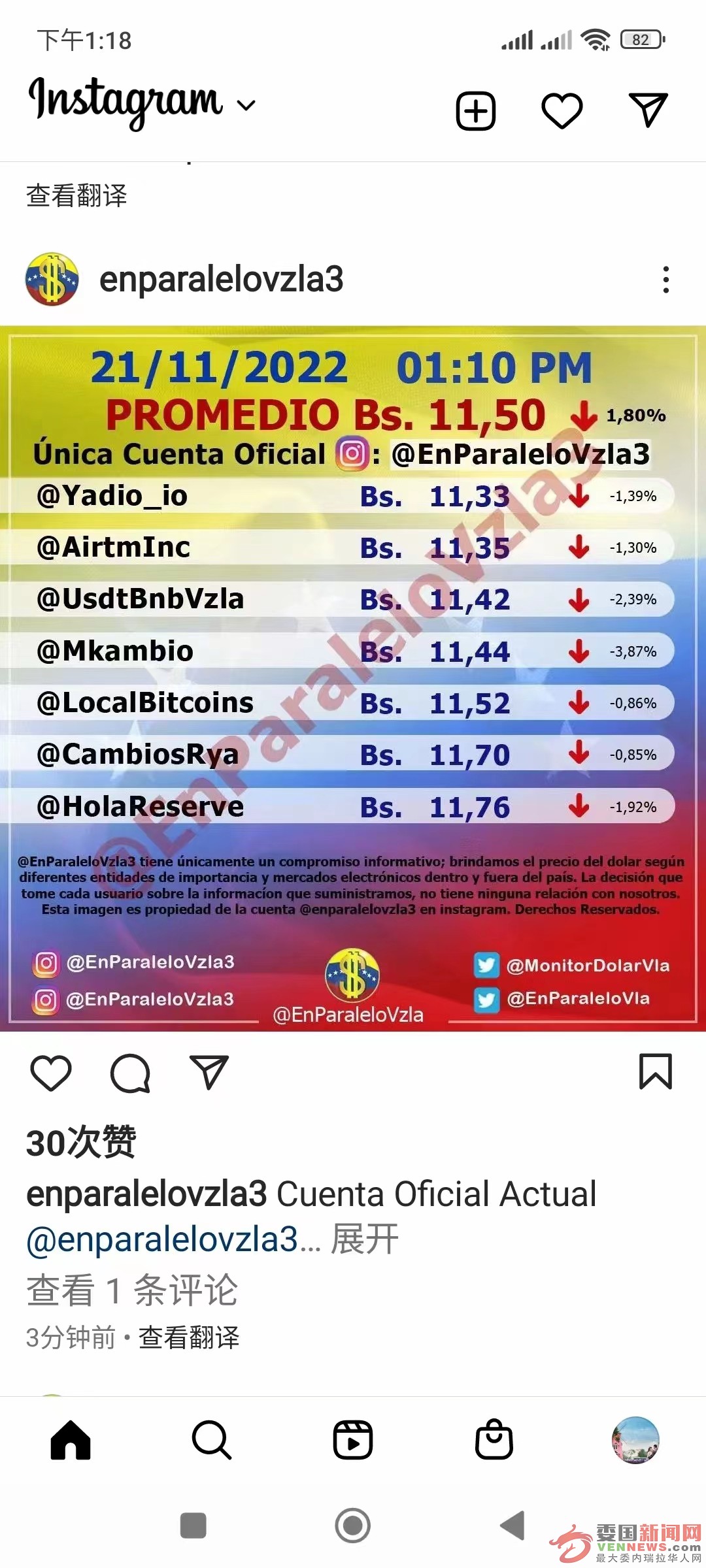Screen dimensions: 706x1568
Task: View the 1 comment (查看 1 条评论)
Action: tap(132, 1290)
